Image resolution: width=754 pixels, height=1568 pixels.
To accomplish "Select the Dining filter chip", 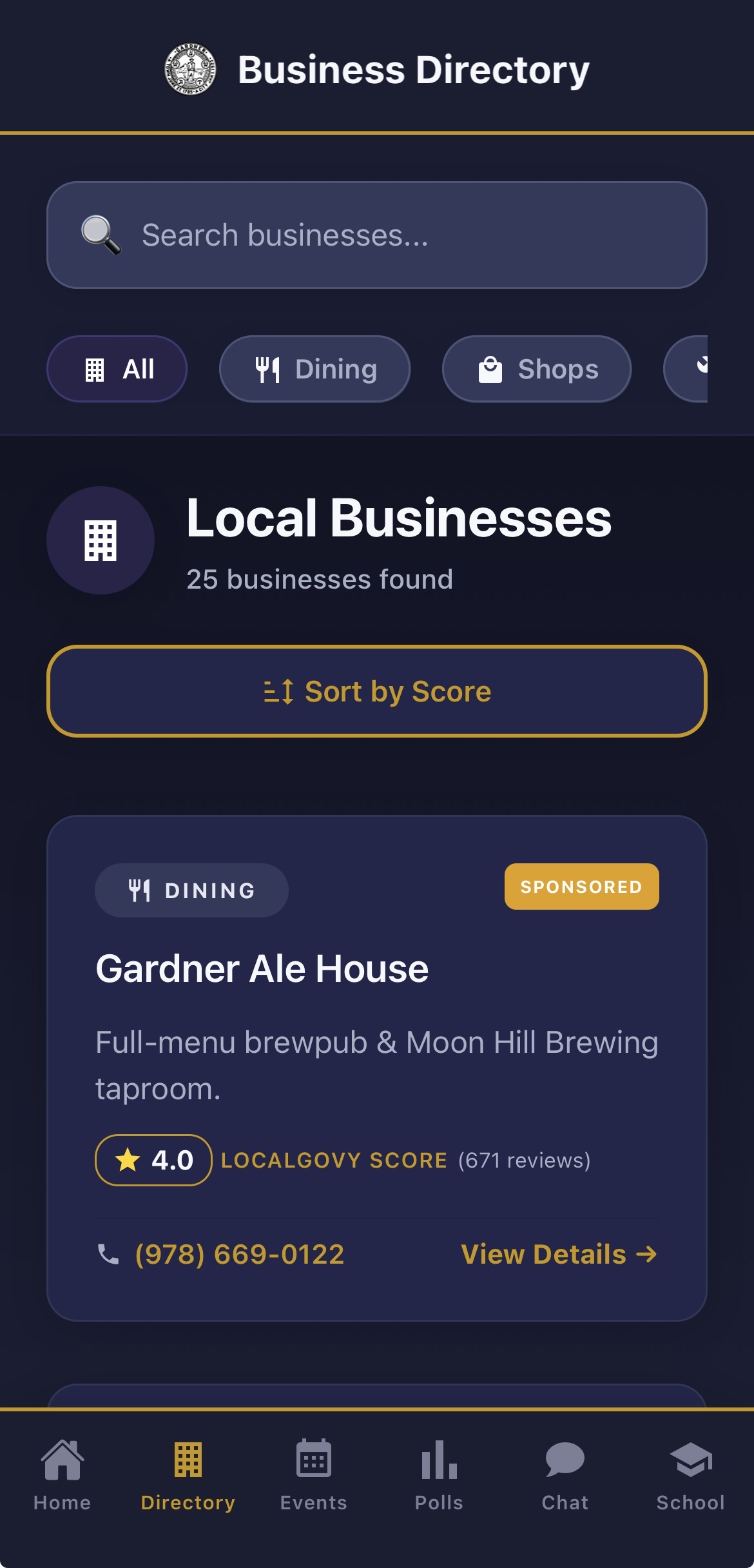I will pos(314,369).
